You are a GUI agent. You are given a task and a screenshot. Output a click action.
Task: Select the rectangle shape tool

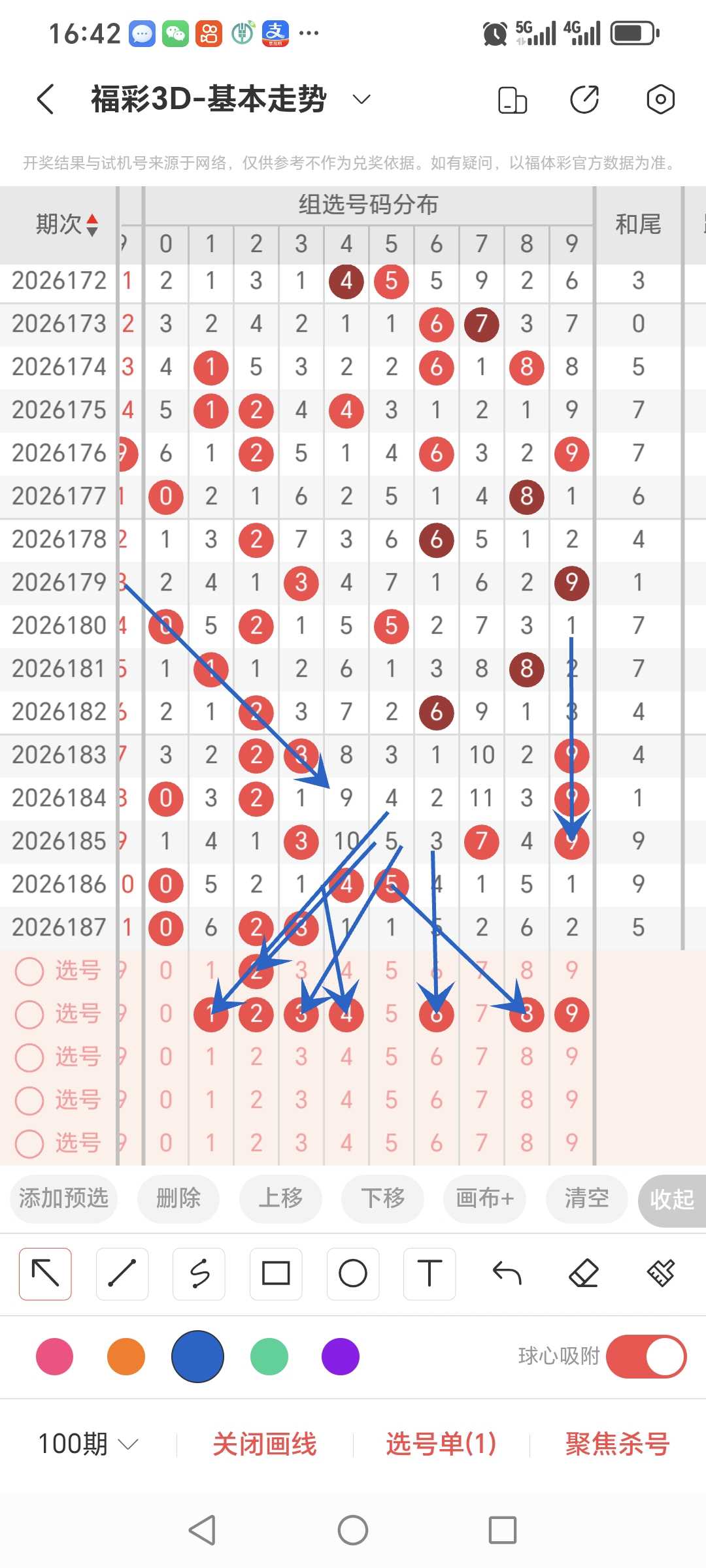(276, 1273)
